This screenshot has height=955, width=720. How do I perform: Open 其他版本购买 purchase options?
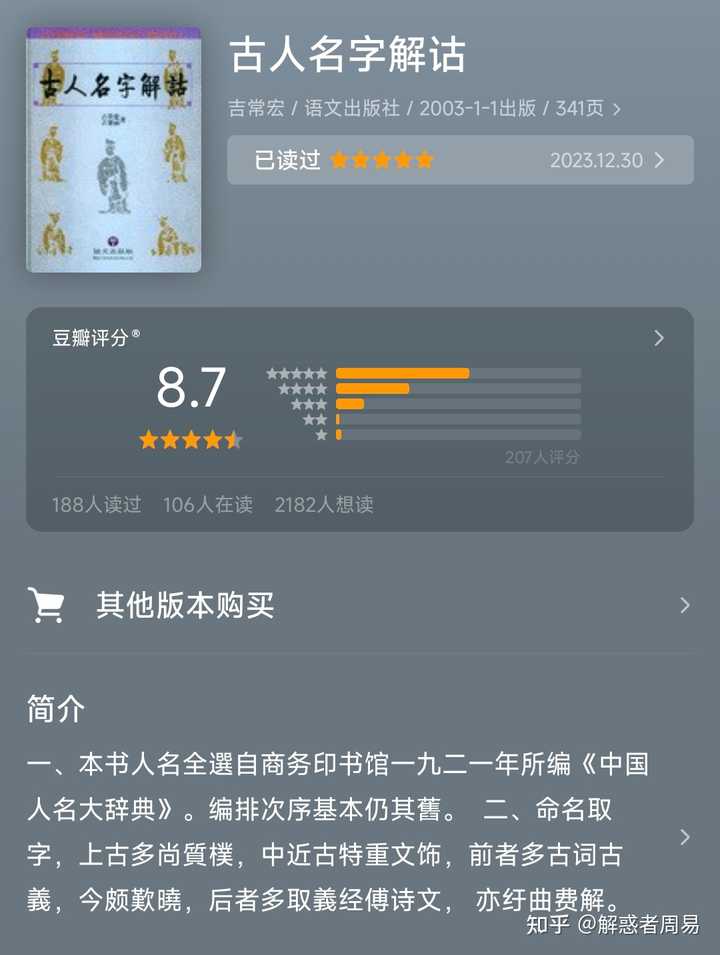359,605
